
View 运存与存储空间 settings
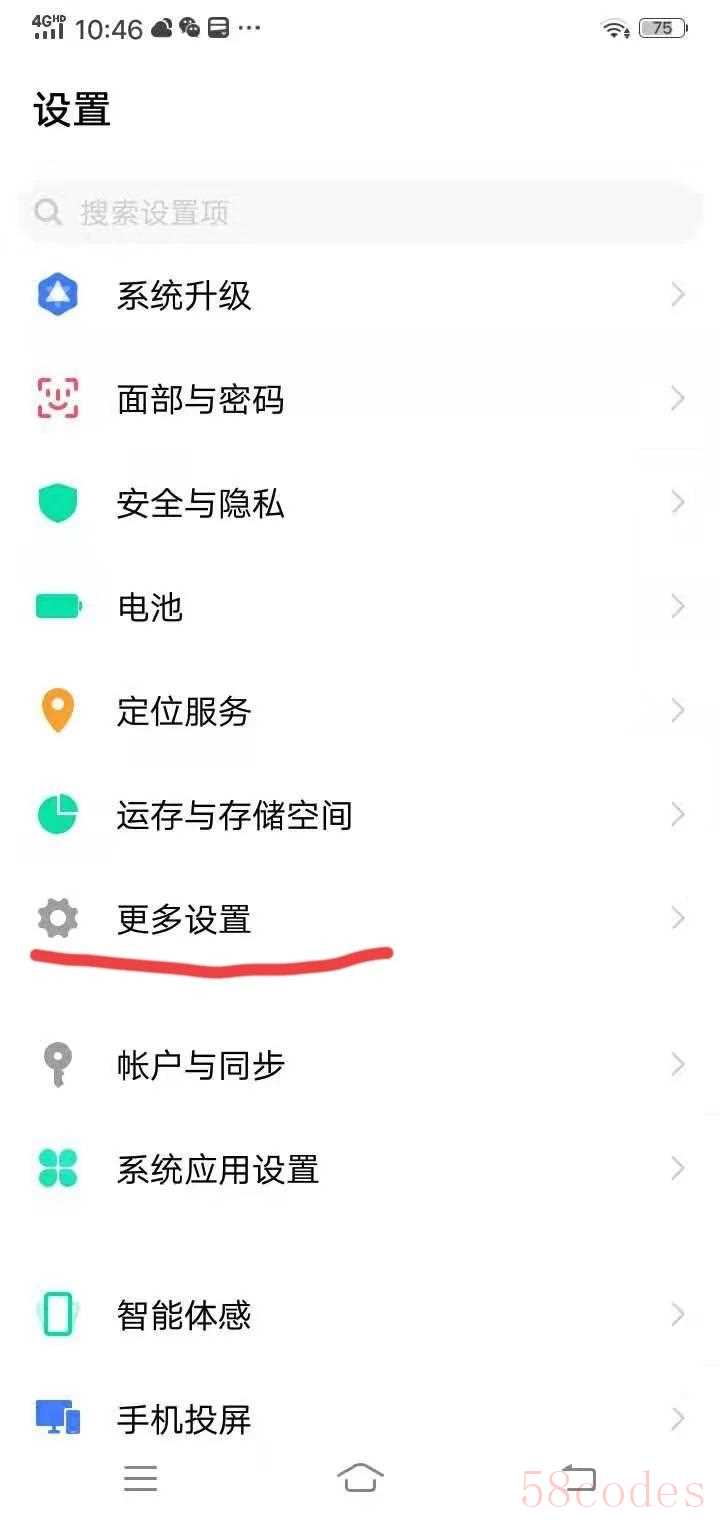[x=360, y=815]
